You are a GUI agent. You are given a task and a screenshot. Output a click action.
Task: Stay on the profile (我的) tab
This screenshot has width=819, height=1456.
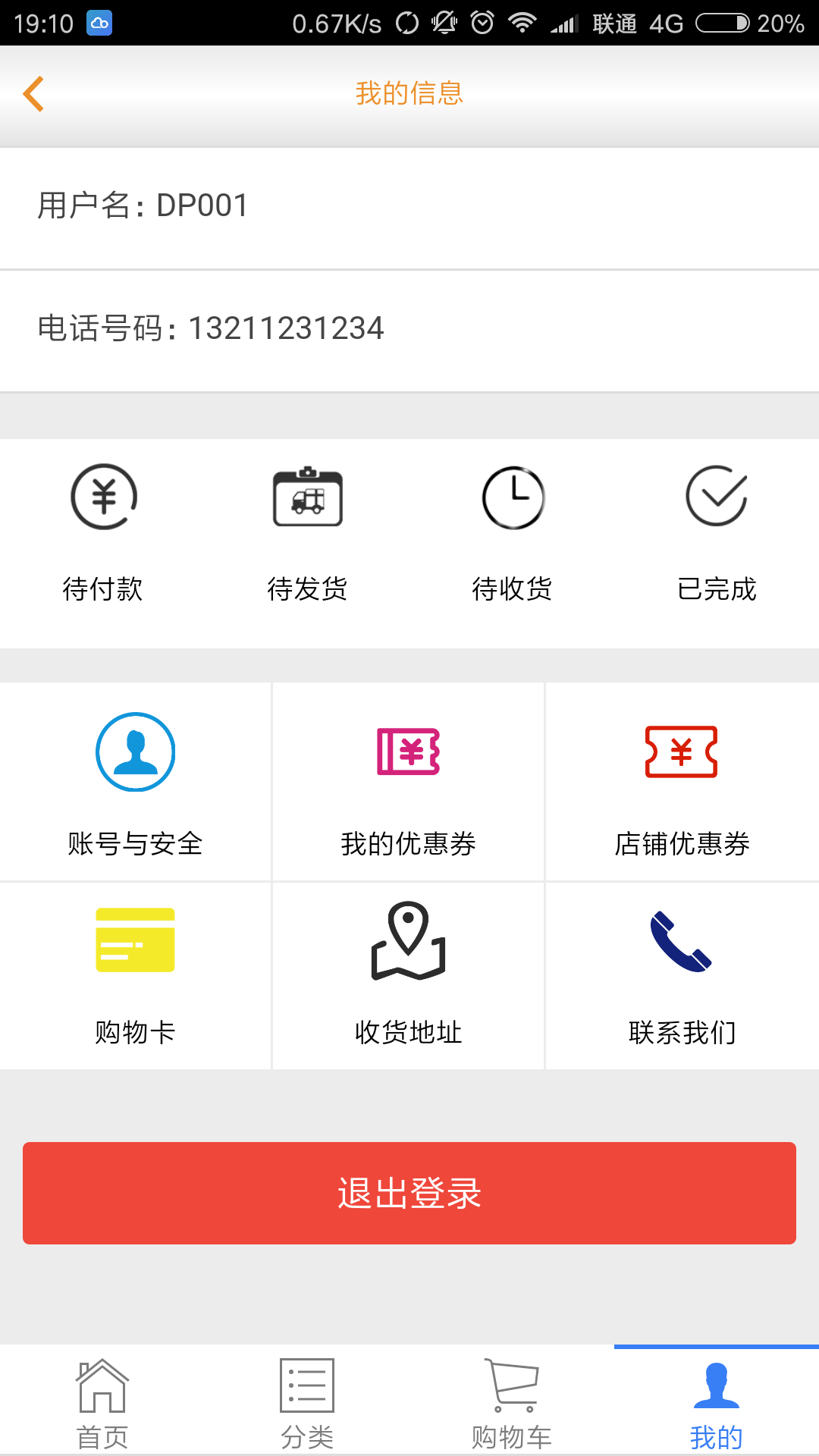[x=716, y=1407]
